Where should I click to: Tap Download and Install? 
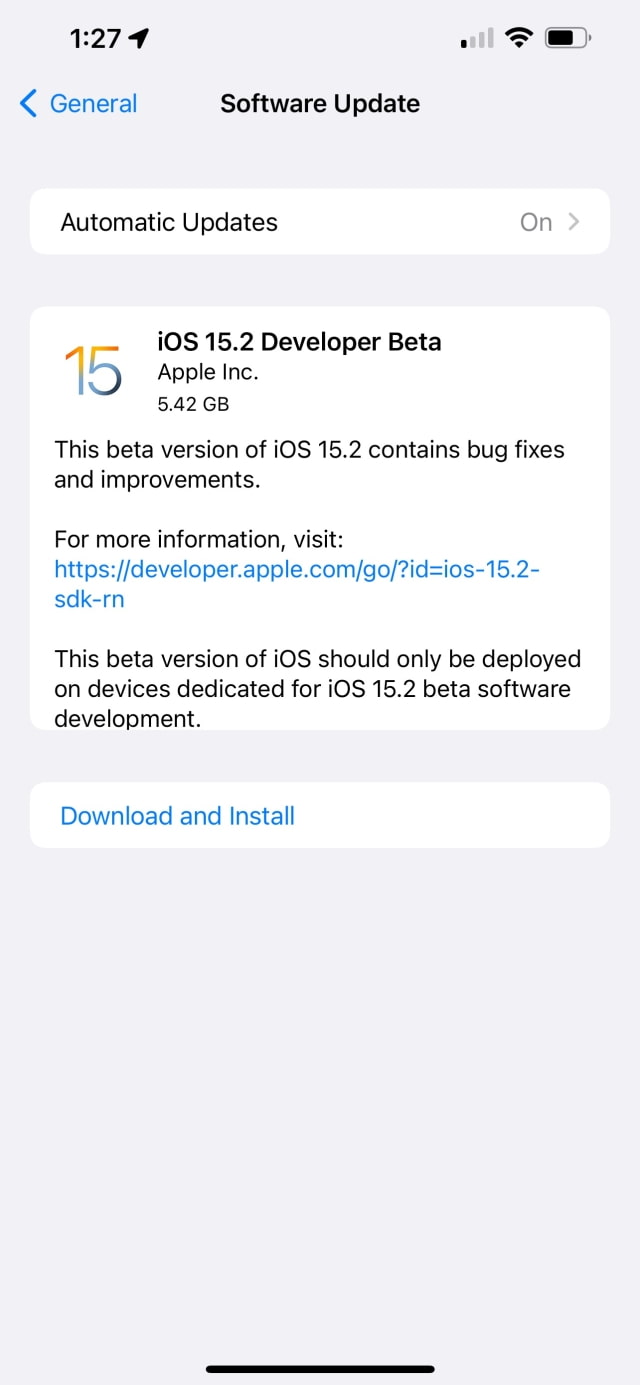coord(178,816)
